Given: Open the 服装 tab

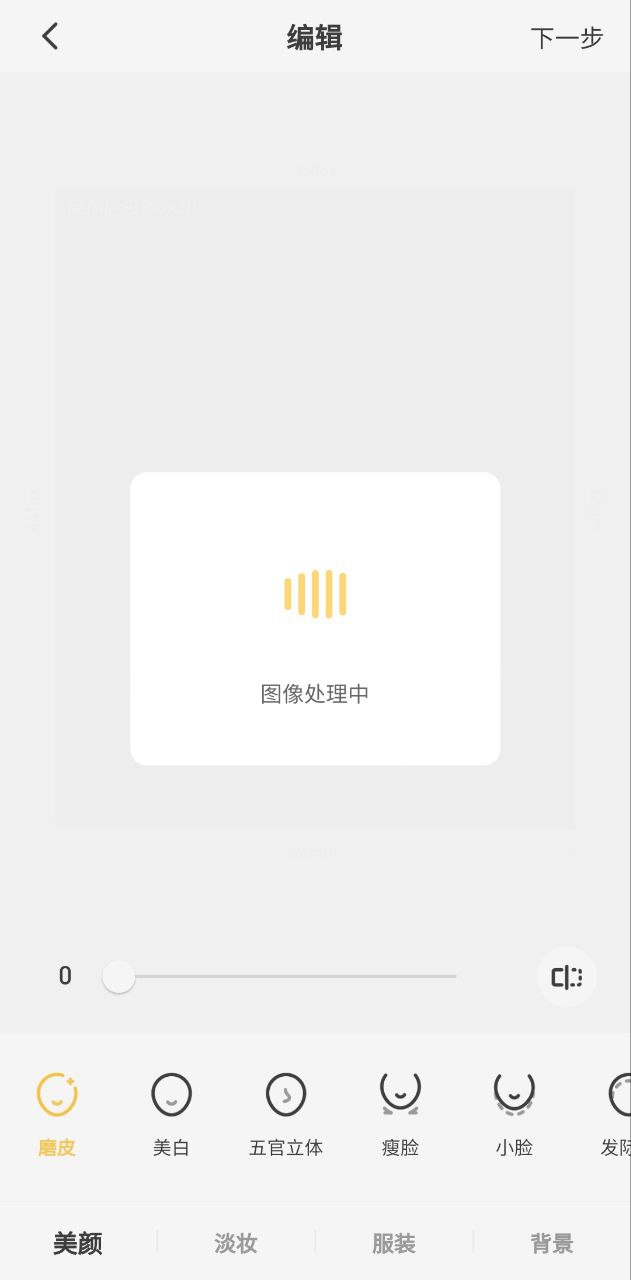Looking at the screenshot, I should click(x=394, y=1243).
